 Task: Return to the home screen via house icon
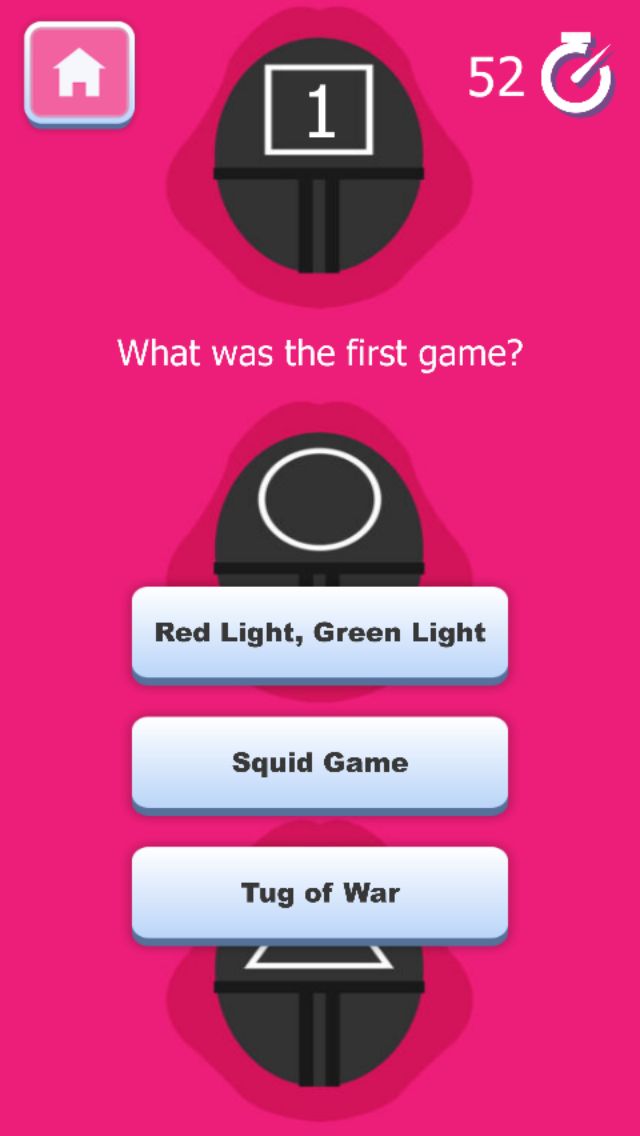click(x=79, y=74)
